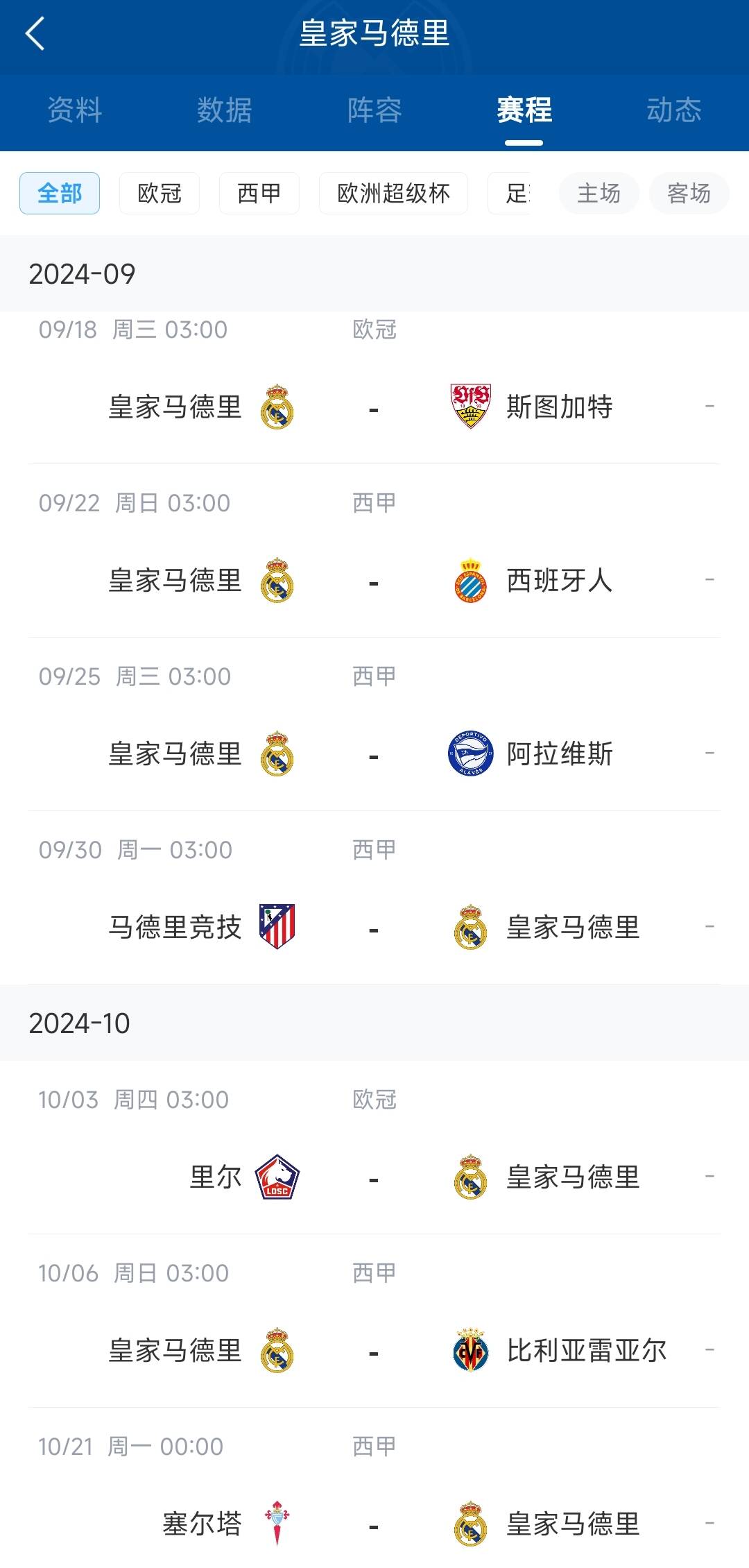The width and height of the screenshot is (749, 1568).
Task: Open the match against 西班牙人
Action: [374, 581]
